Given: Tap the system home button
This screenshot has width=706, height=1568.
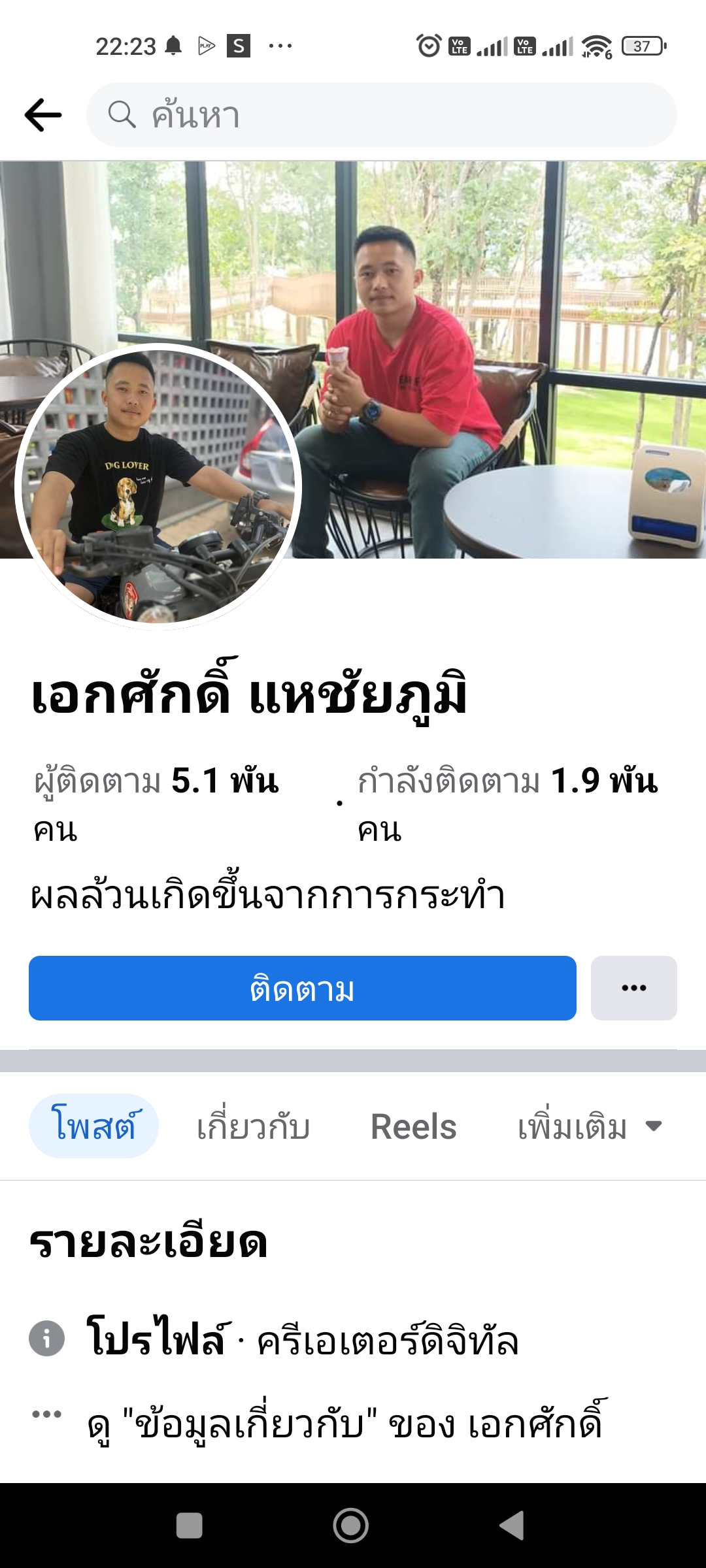Looking at the screenshot, I should tap(351, 1526).
